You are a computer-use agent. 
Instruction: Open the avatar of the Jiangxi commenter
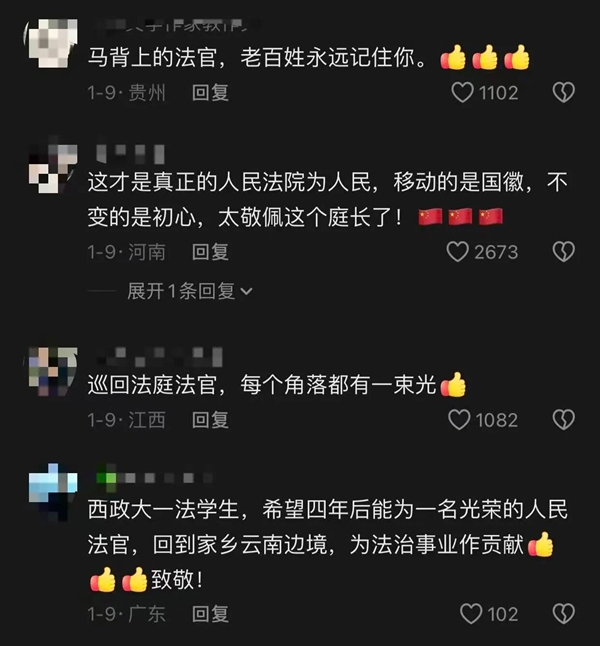point(52,369)
